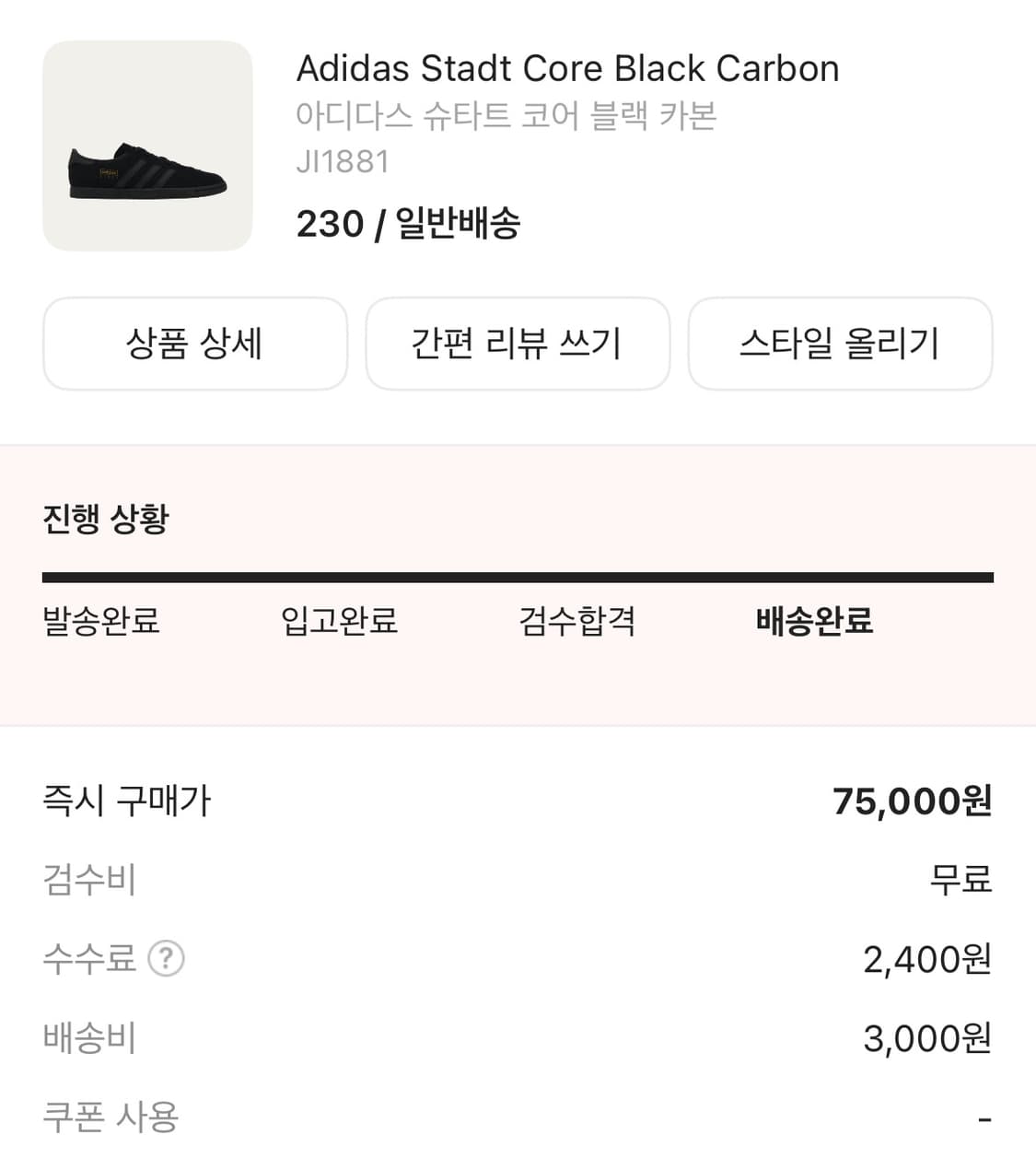Click 간편 리뷰 쓰기 to write a review

[x=518, y=344]
